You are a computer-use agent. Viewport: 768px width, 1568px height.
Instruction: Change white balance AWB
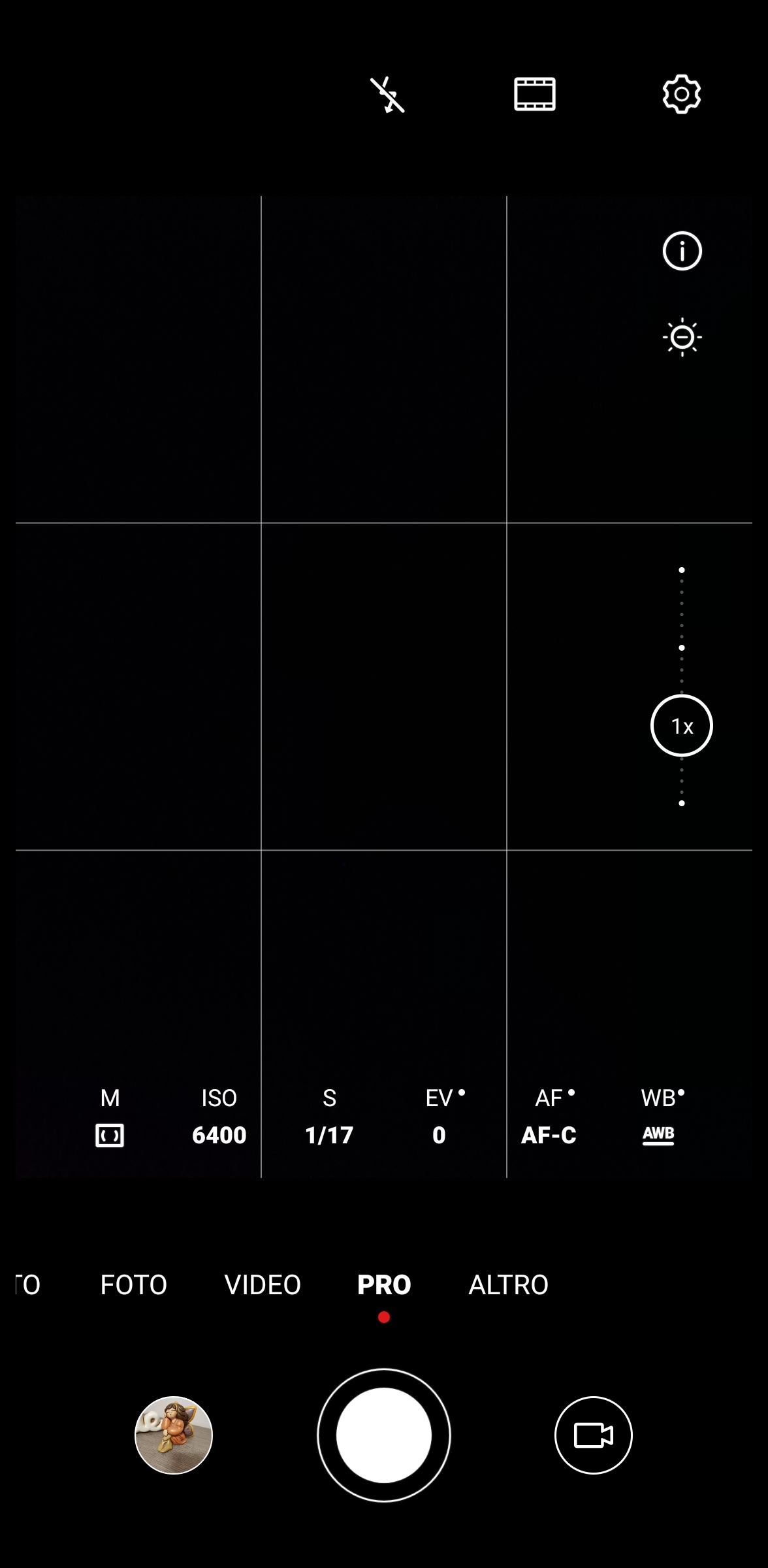660,1117
